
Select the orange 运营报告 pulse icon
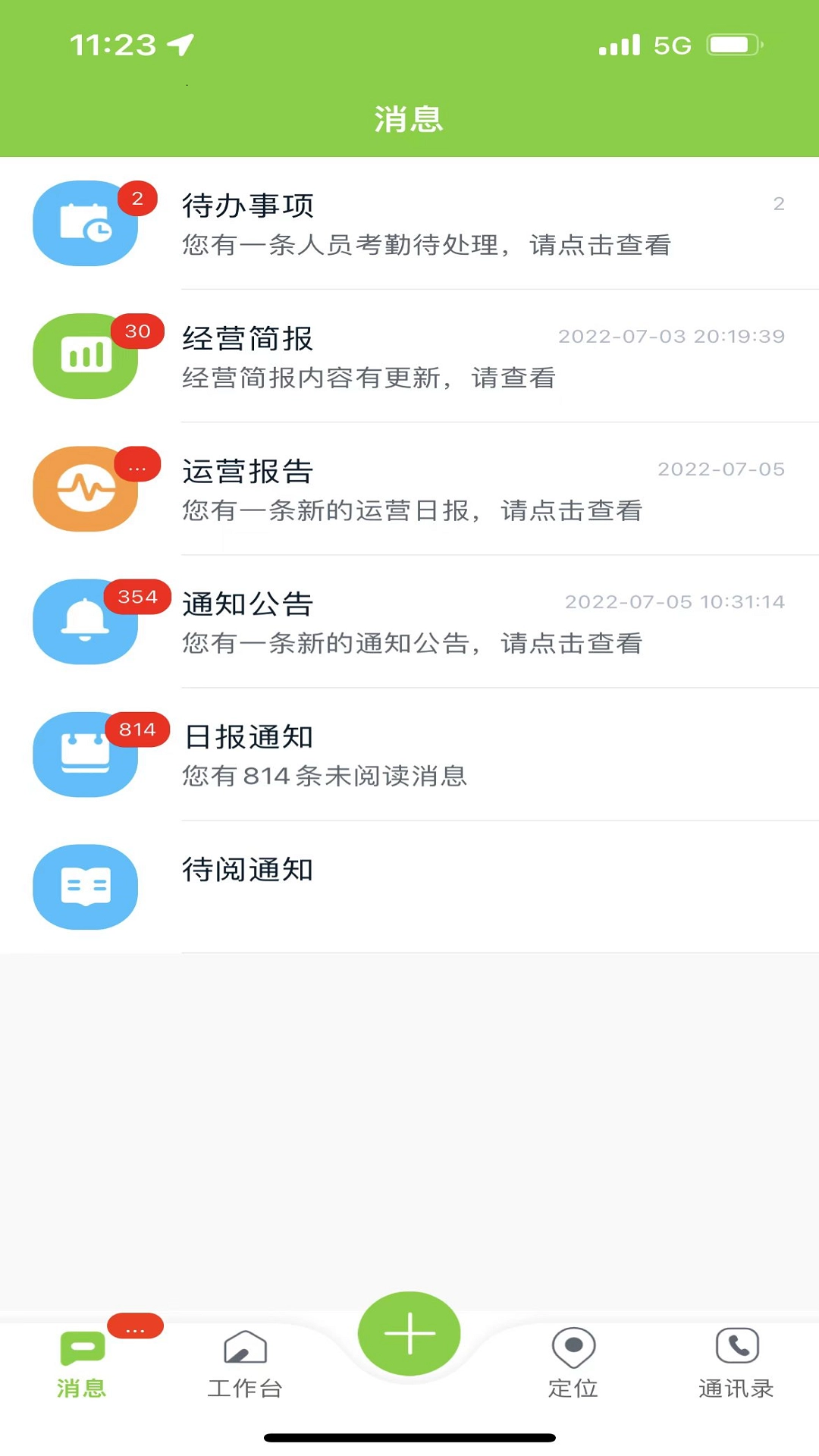tap(85, 489)
